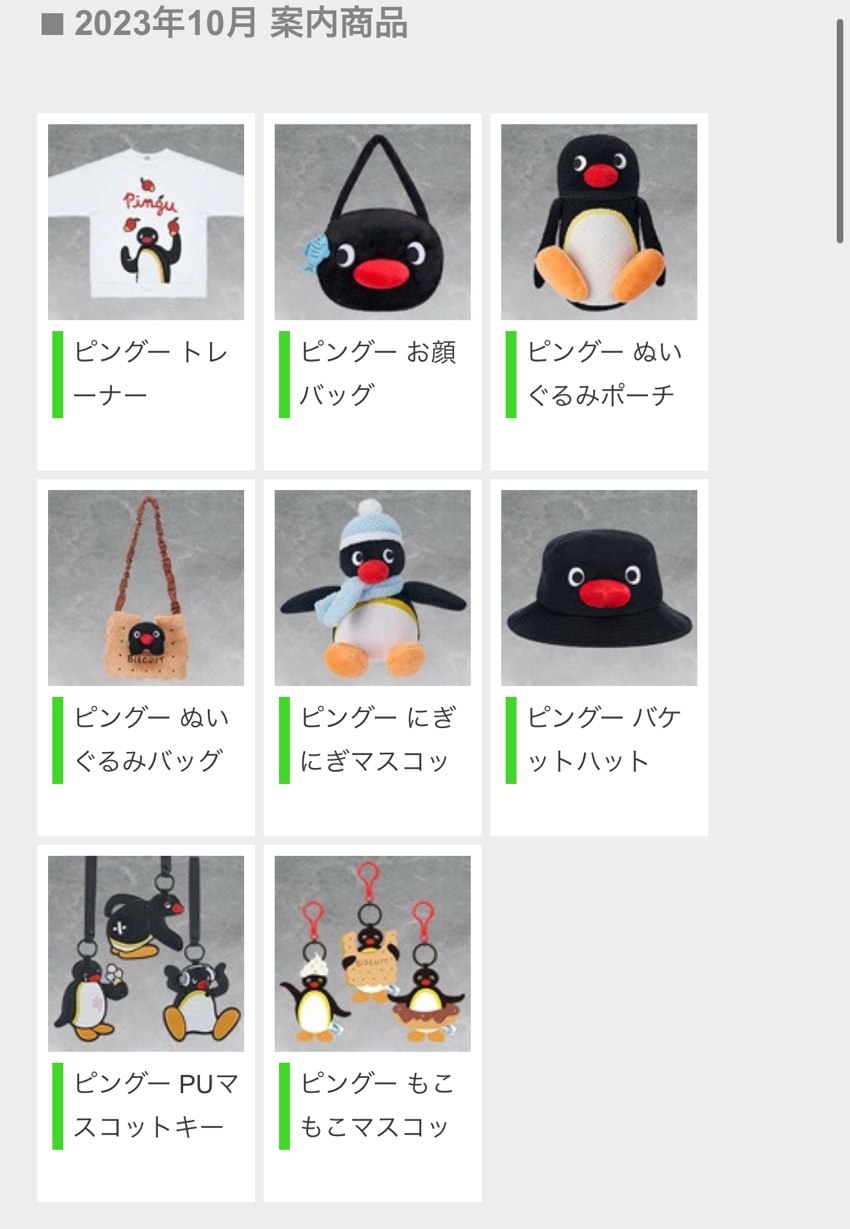View the ピングー バケットハット product
Image resolution: width=850 pixels, height=1229 pixels.
click(598, 588)
